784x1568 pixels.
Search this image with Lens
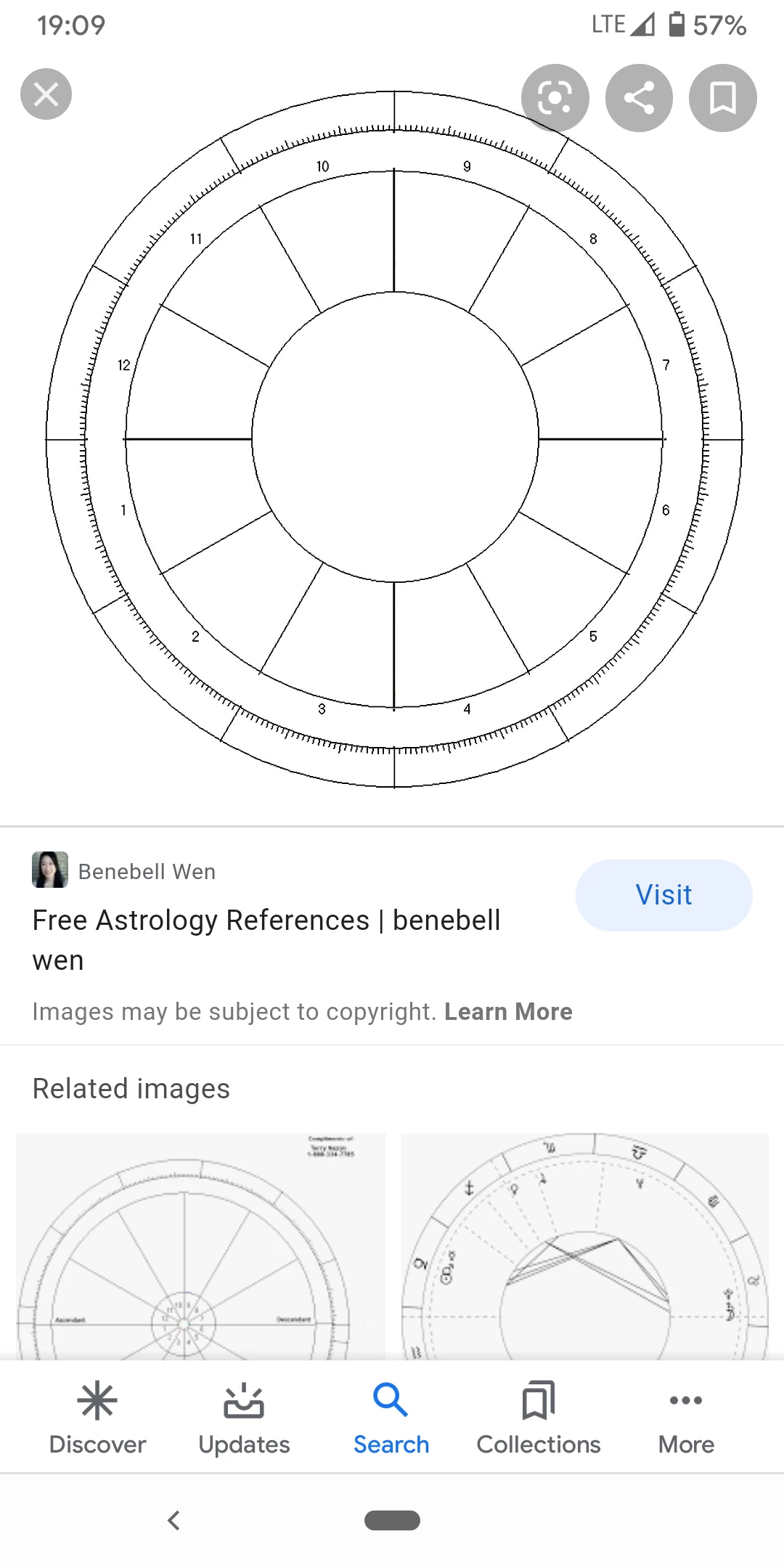[x=555, y=98]
